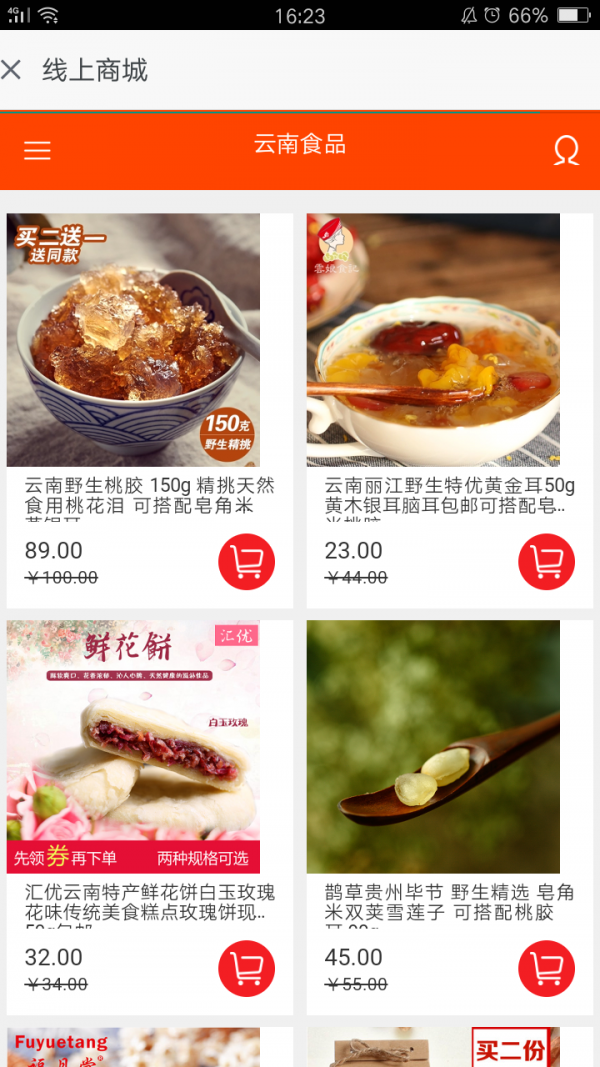Add 云南野生桃胶 to cart
This screenshot has width=600, height=1067.
click(x=246, y=562)
